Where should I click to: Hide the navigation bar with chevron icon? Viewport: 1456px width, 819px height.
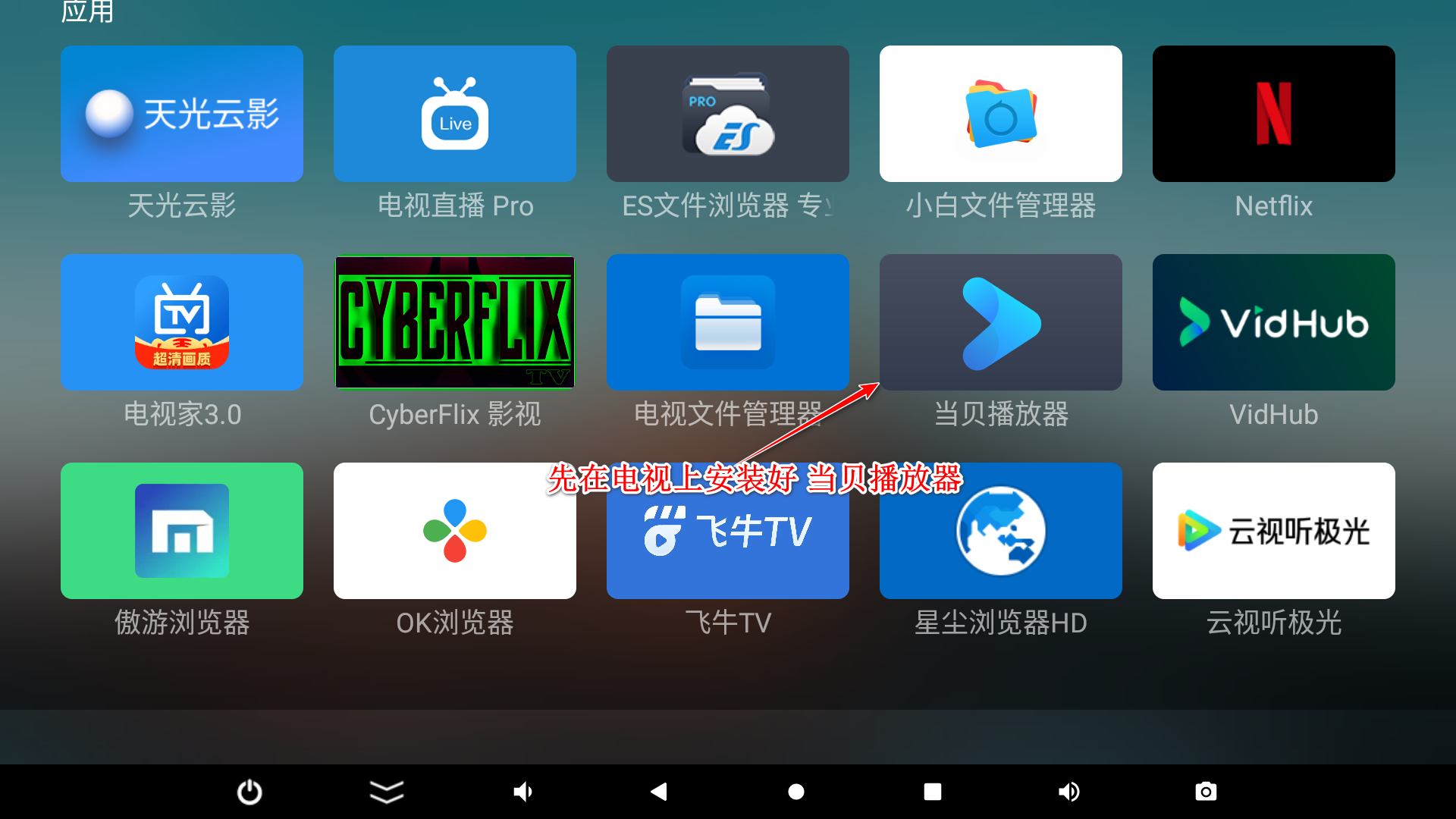point(386,792)
